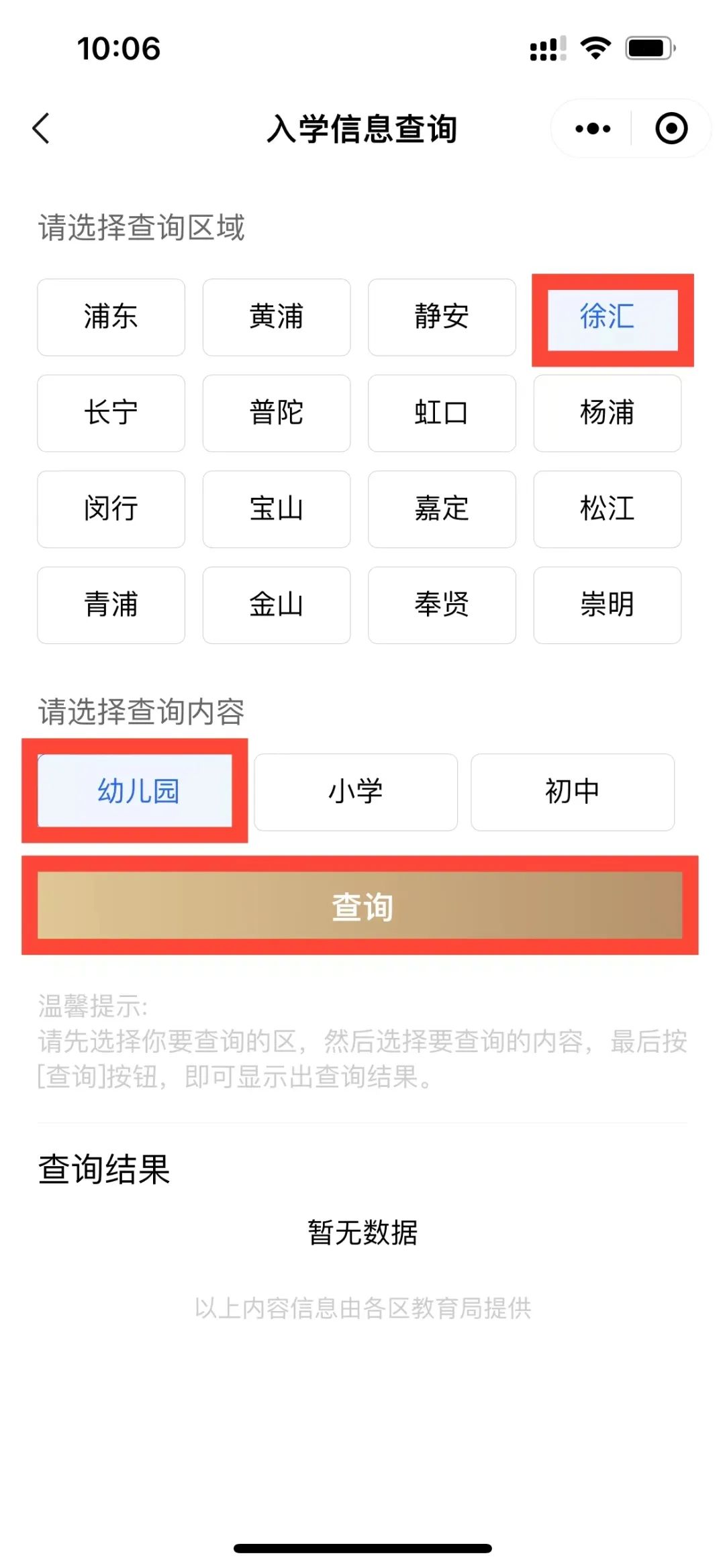Select 杨浦 district

click(x=607, y=413)
